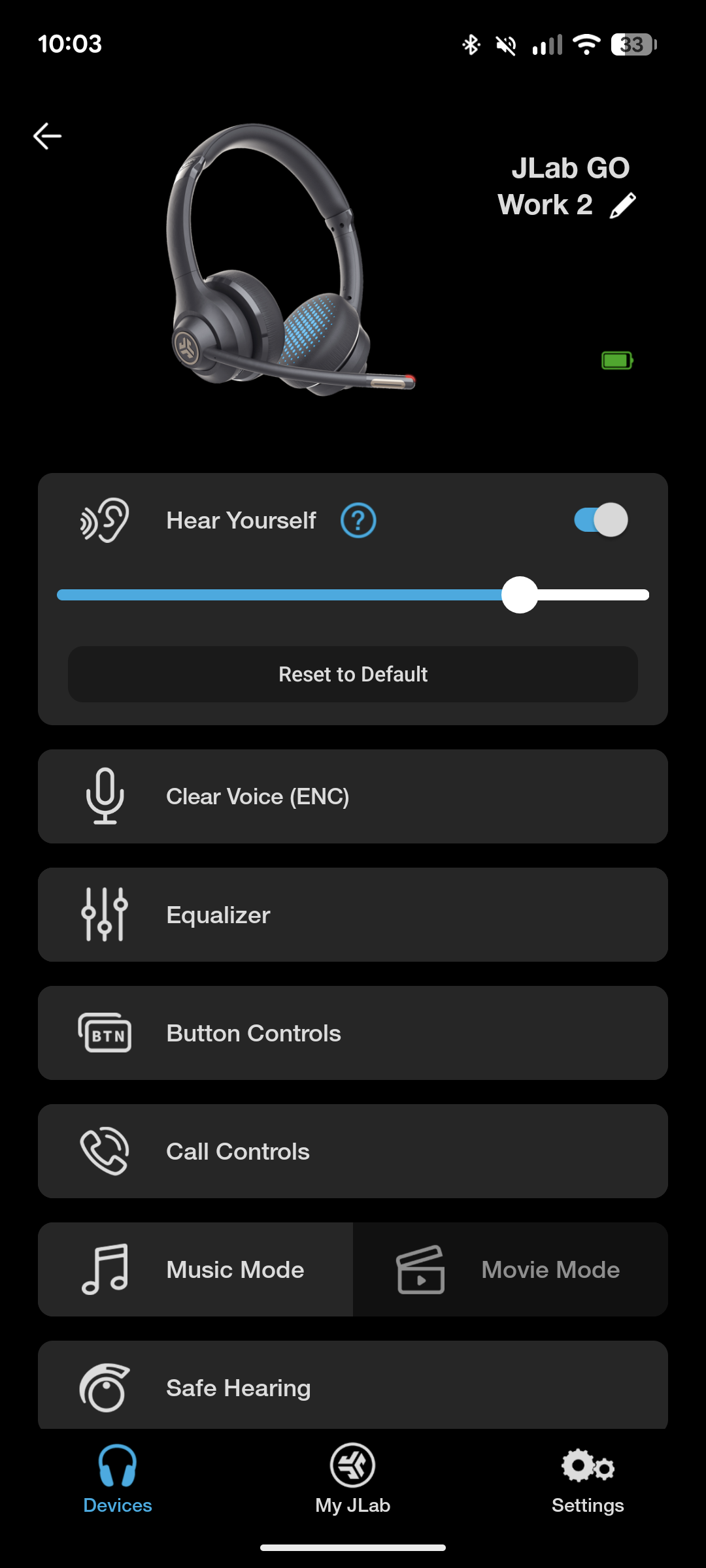Switch to the Settings tab
This screenshot has width=706, height=1568.
(588, 1479)
